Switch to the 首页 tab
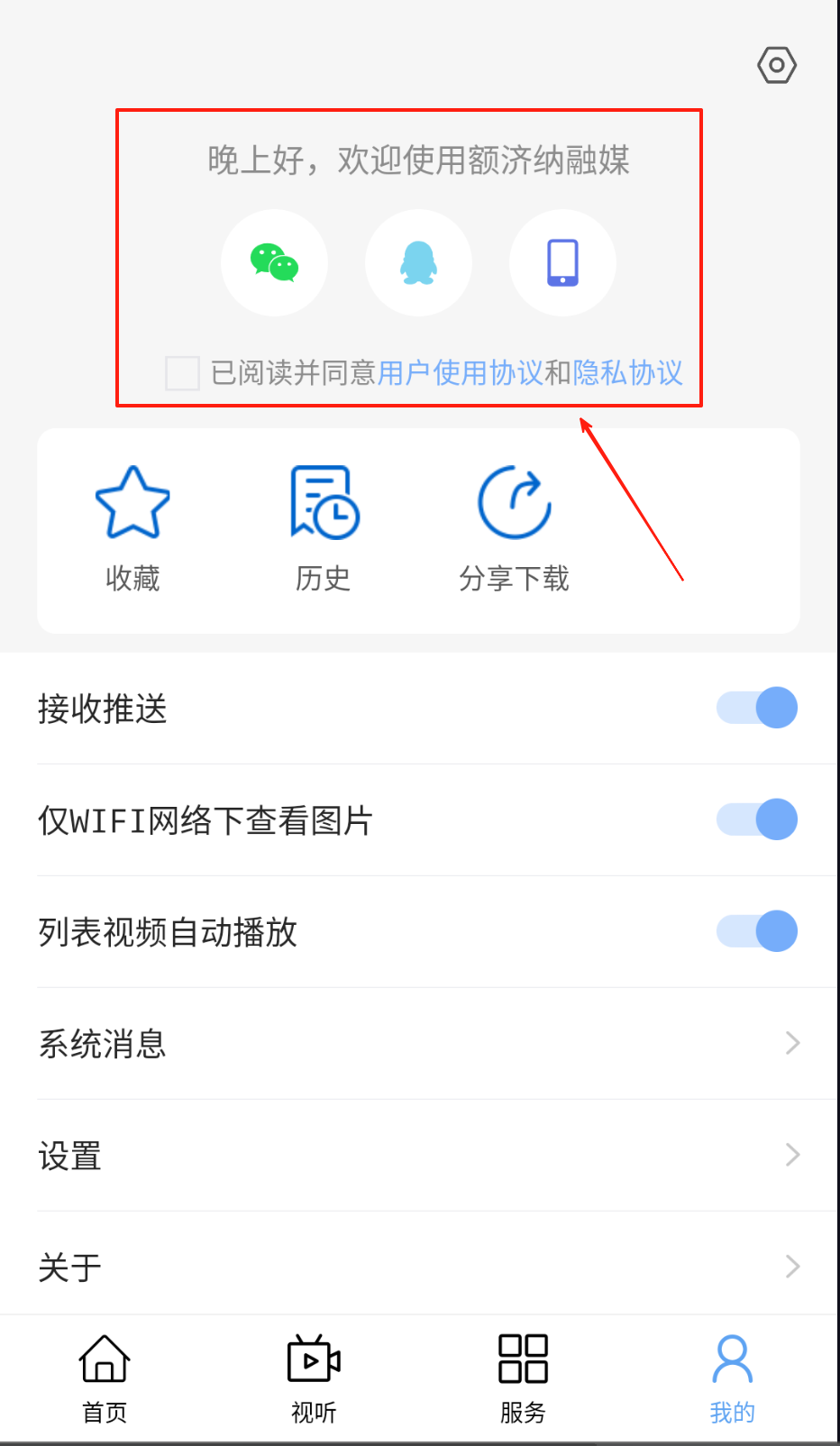The height and width of the screenshot is (1446, 840). 105,1378
